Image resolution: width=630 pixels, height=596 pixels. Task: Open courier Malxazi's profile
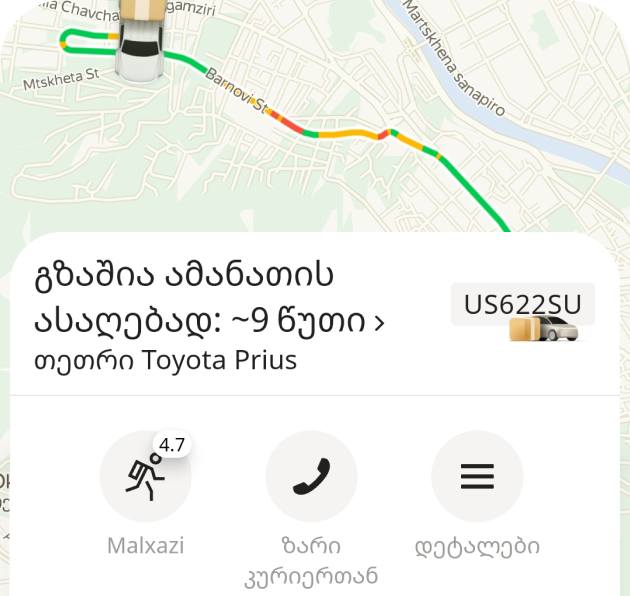pyautogui.click(x=146, y=477)
